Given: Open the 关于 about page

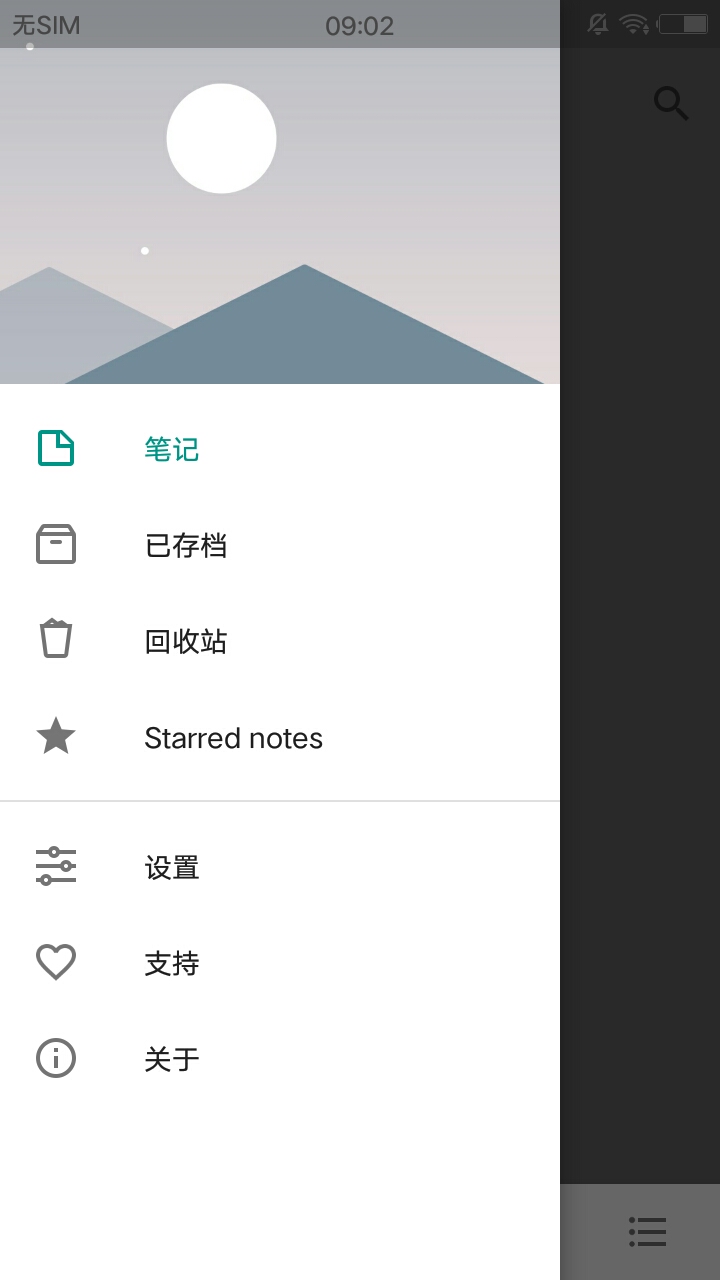Looking at the screenshot, I should click(172, 1059).
